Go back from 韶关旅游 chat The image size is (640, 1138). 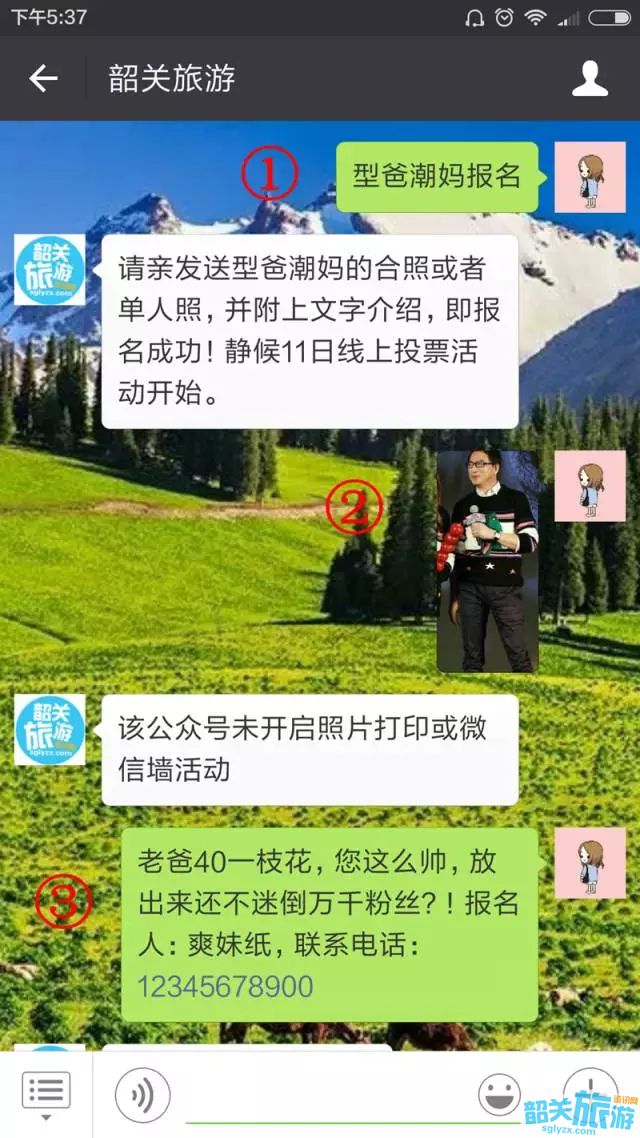click(x=43, y=79)
